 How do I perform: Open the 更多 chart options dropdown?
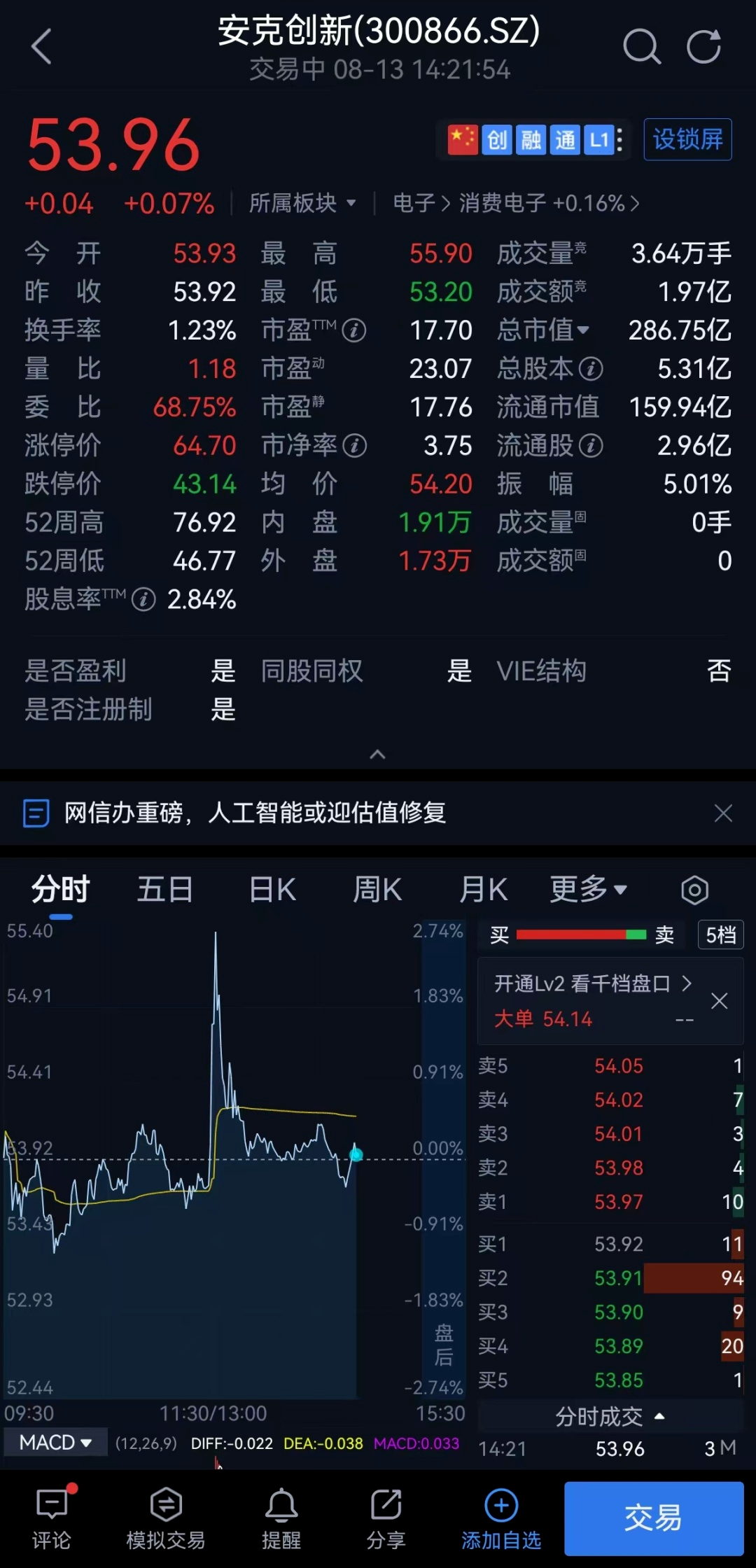[x=588, y=890]
